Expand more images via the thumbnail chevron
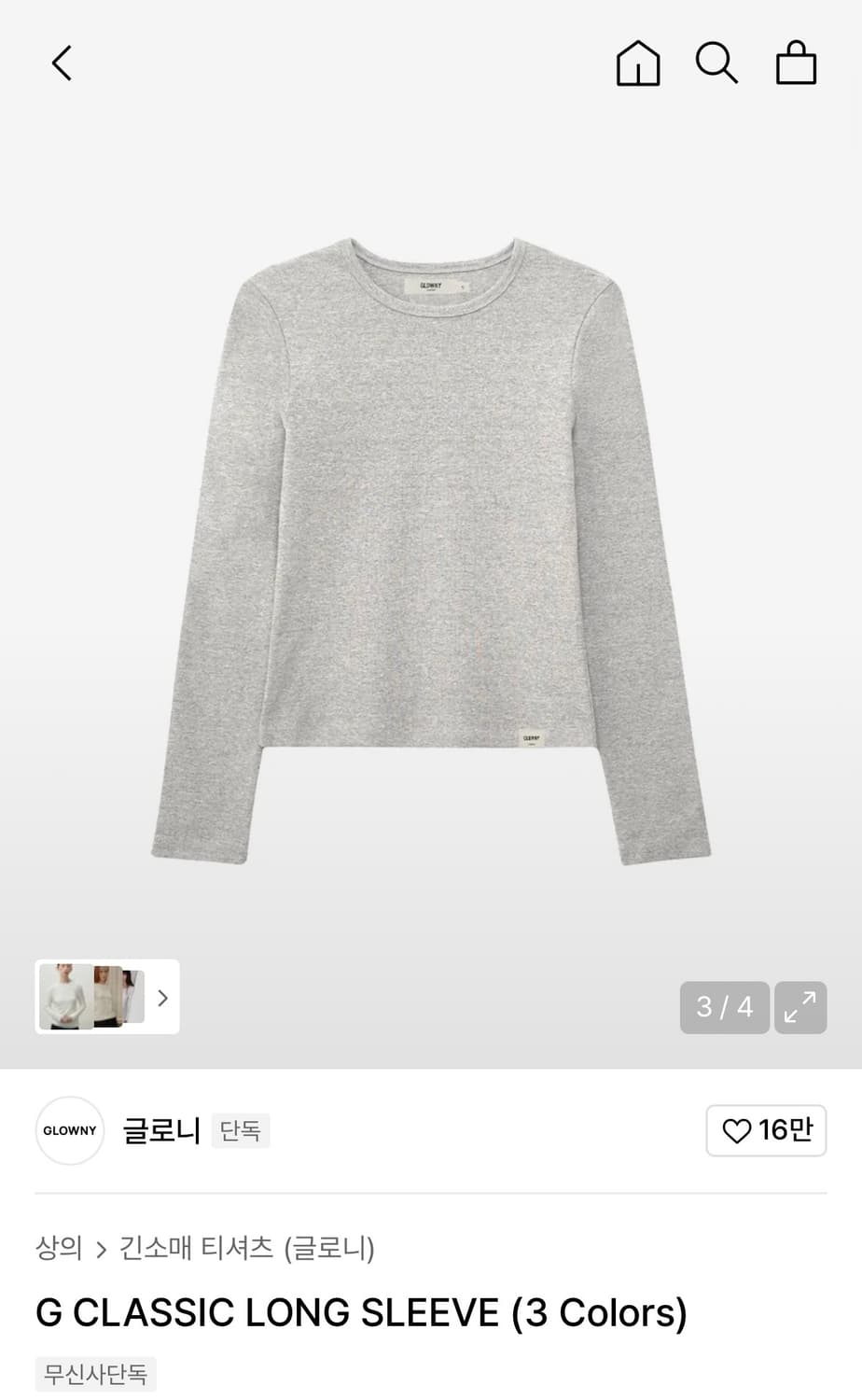 (x=162, y=998)
